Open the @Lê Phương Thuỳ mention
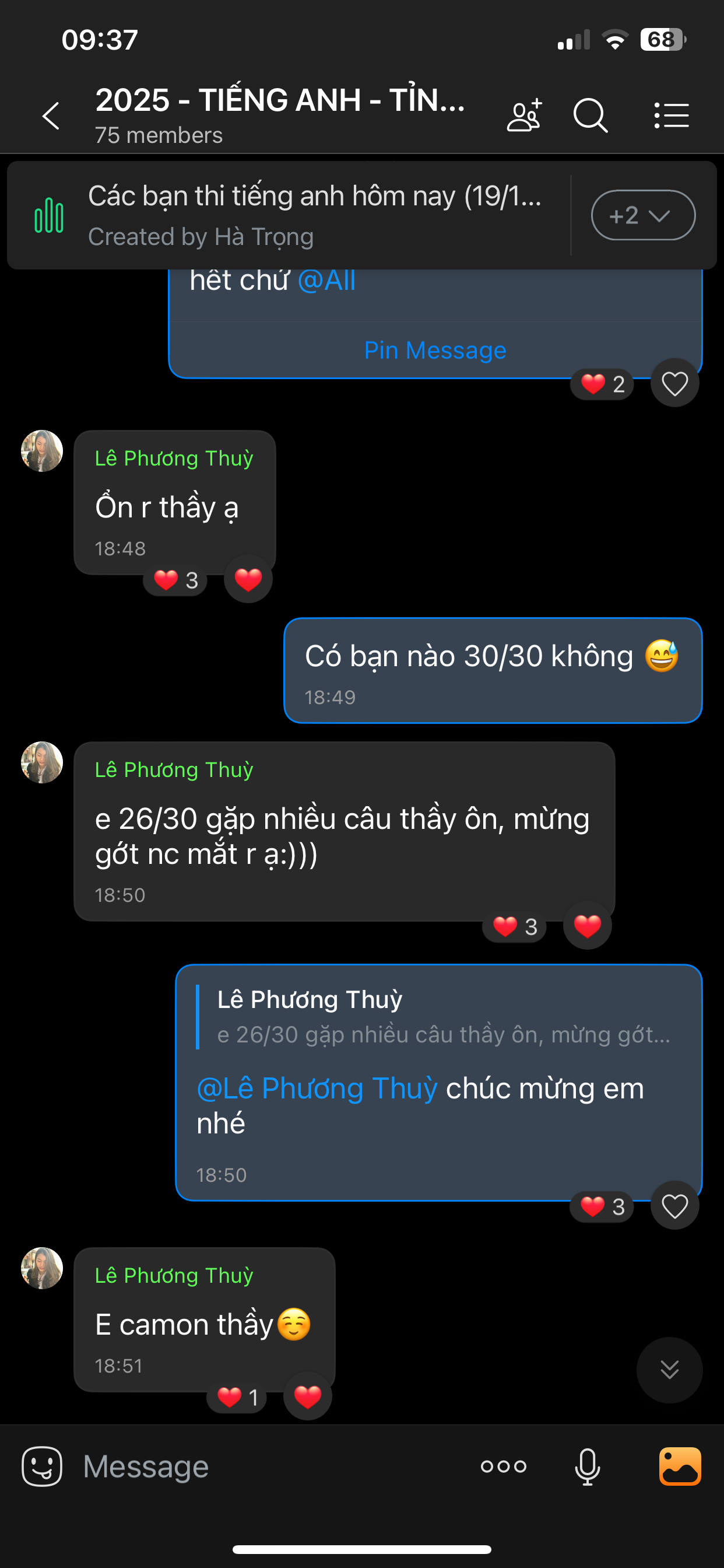This screenshot has height=1568, width=724. pos(317,1088)
